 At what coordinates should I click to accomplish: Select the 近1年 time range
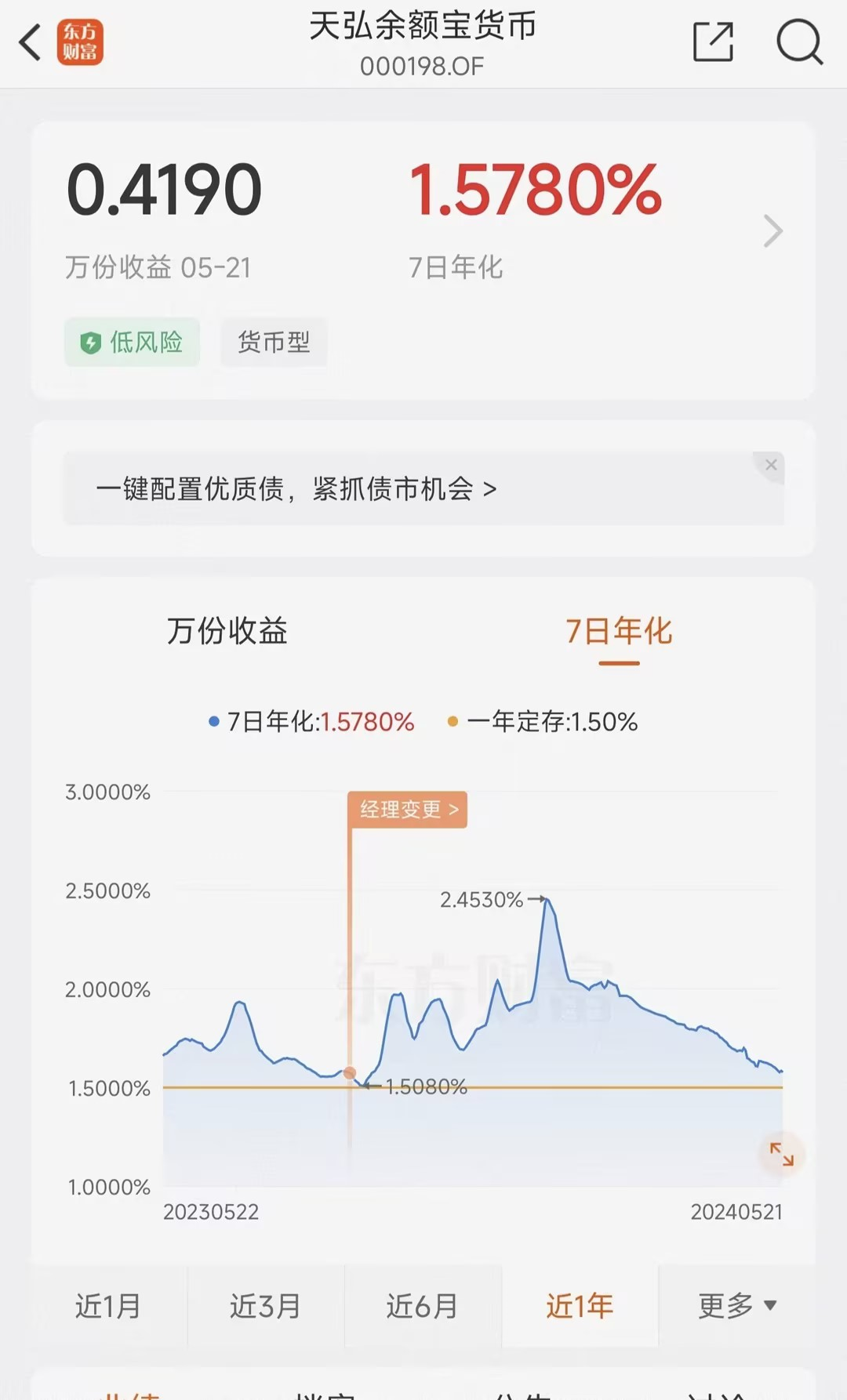(x=580, y=1306)
